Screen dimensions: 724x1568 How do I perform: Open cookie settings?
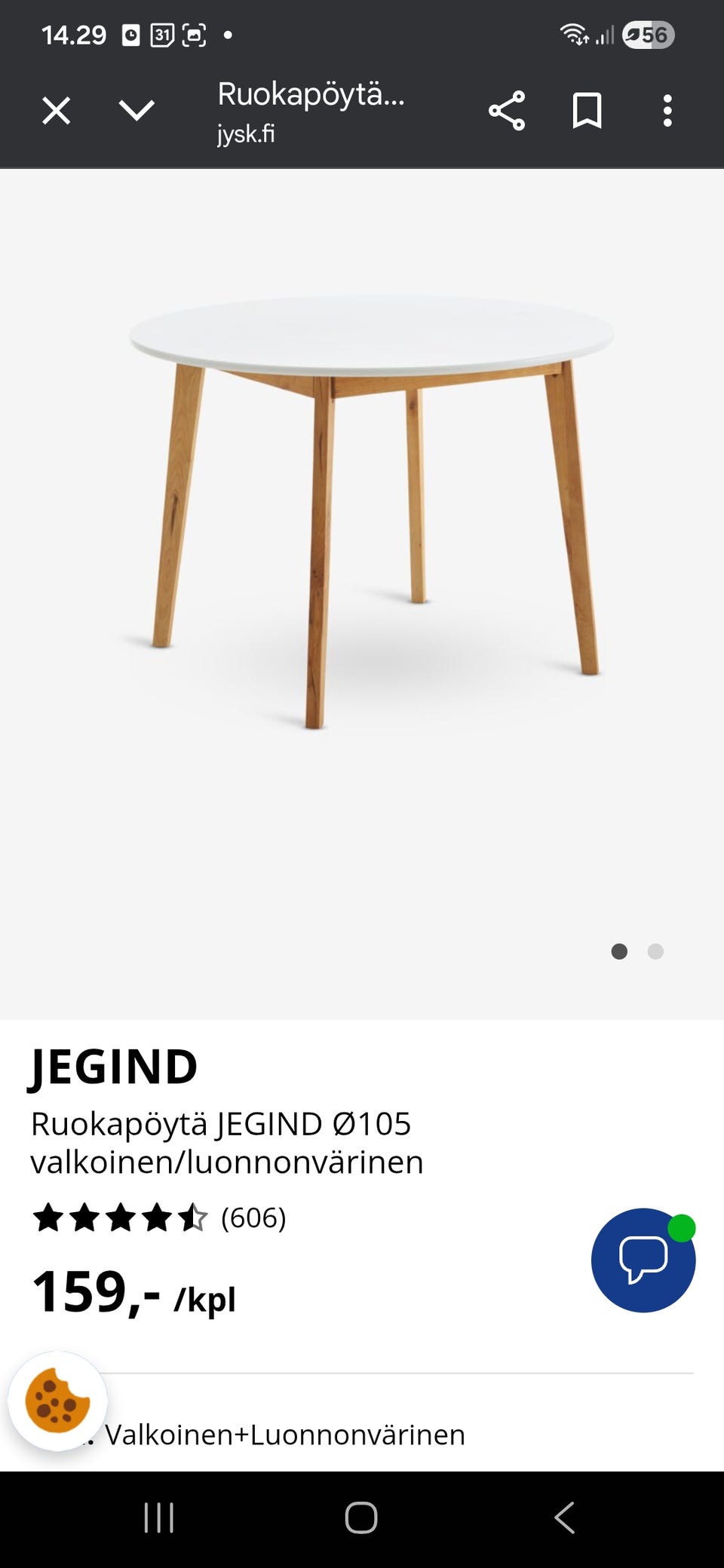[x=57, y=1401]
